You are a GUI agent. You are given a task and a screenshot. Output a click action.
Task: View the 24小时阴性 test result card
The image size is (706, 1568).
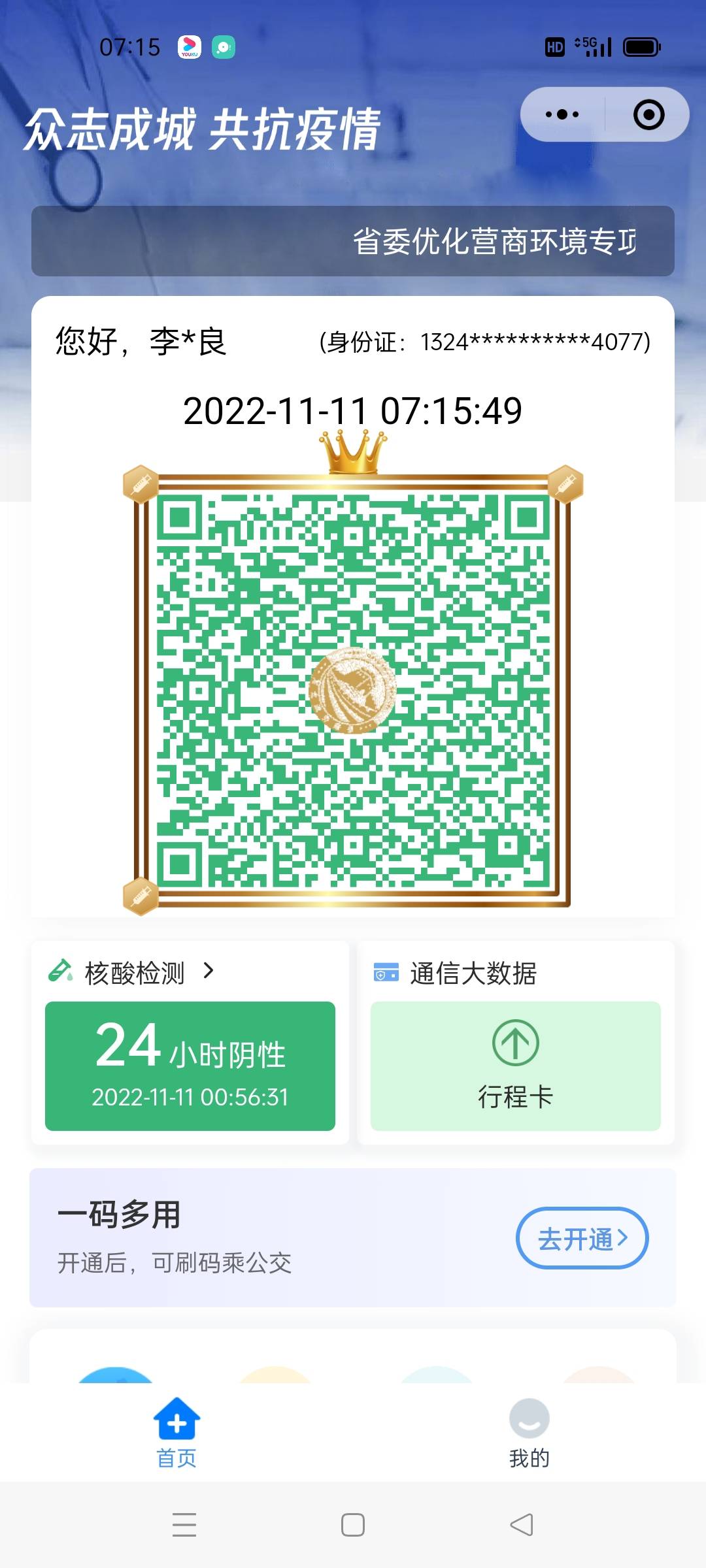(190, 1066)
